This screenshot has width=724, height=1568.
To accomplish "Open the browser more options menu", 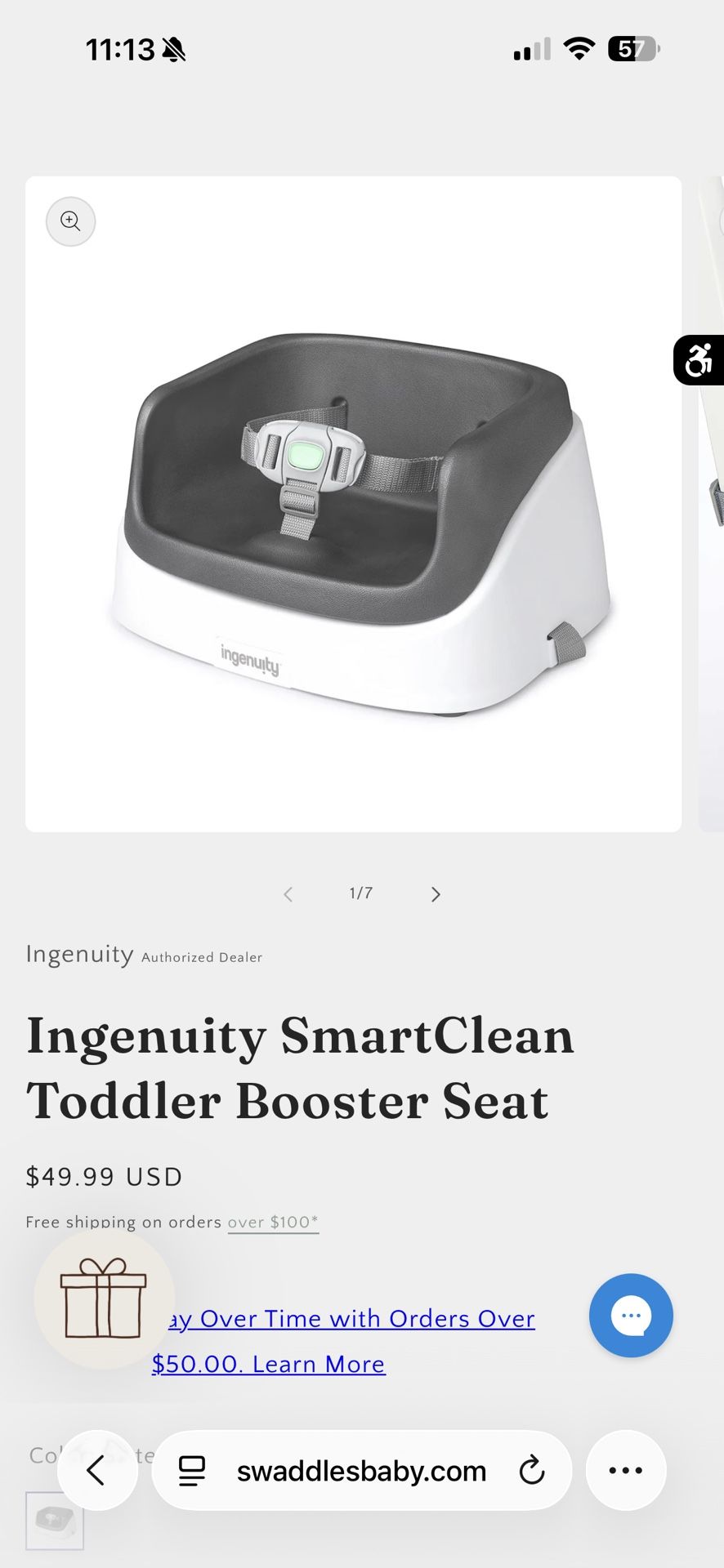I will pos(626,1471).
